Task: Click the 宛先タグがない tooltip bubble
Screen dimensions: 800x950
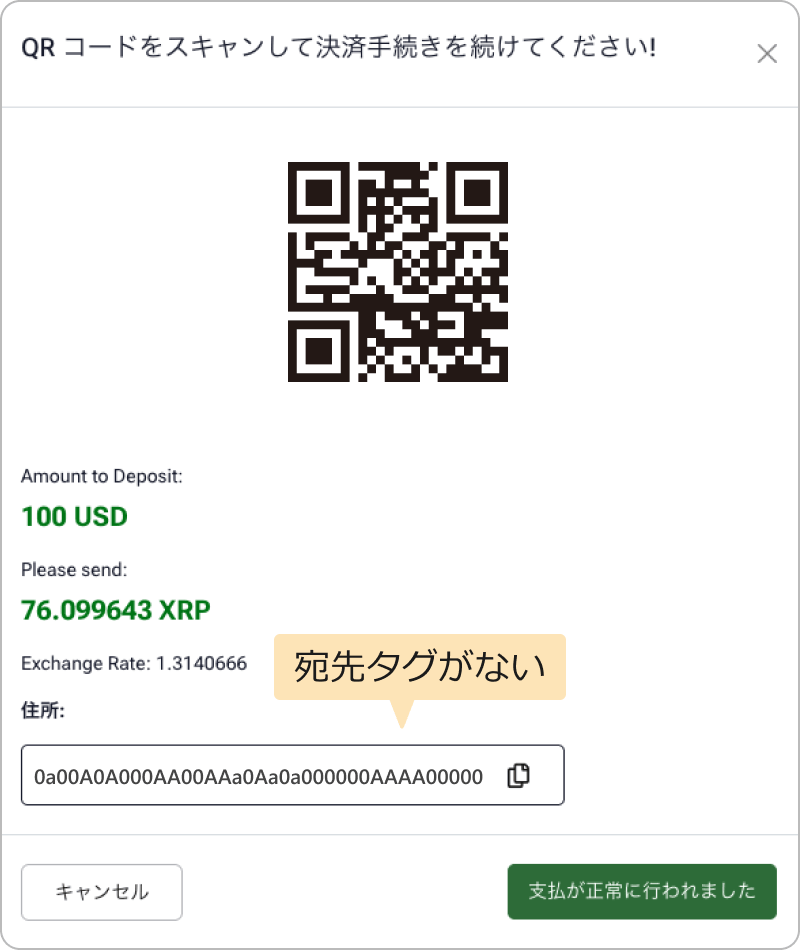Action: click(421, 665)
